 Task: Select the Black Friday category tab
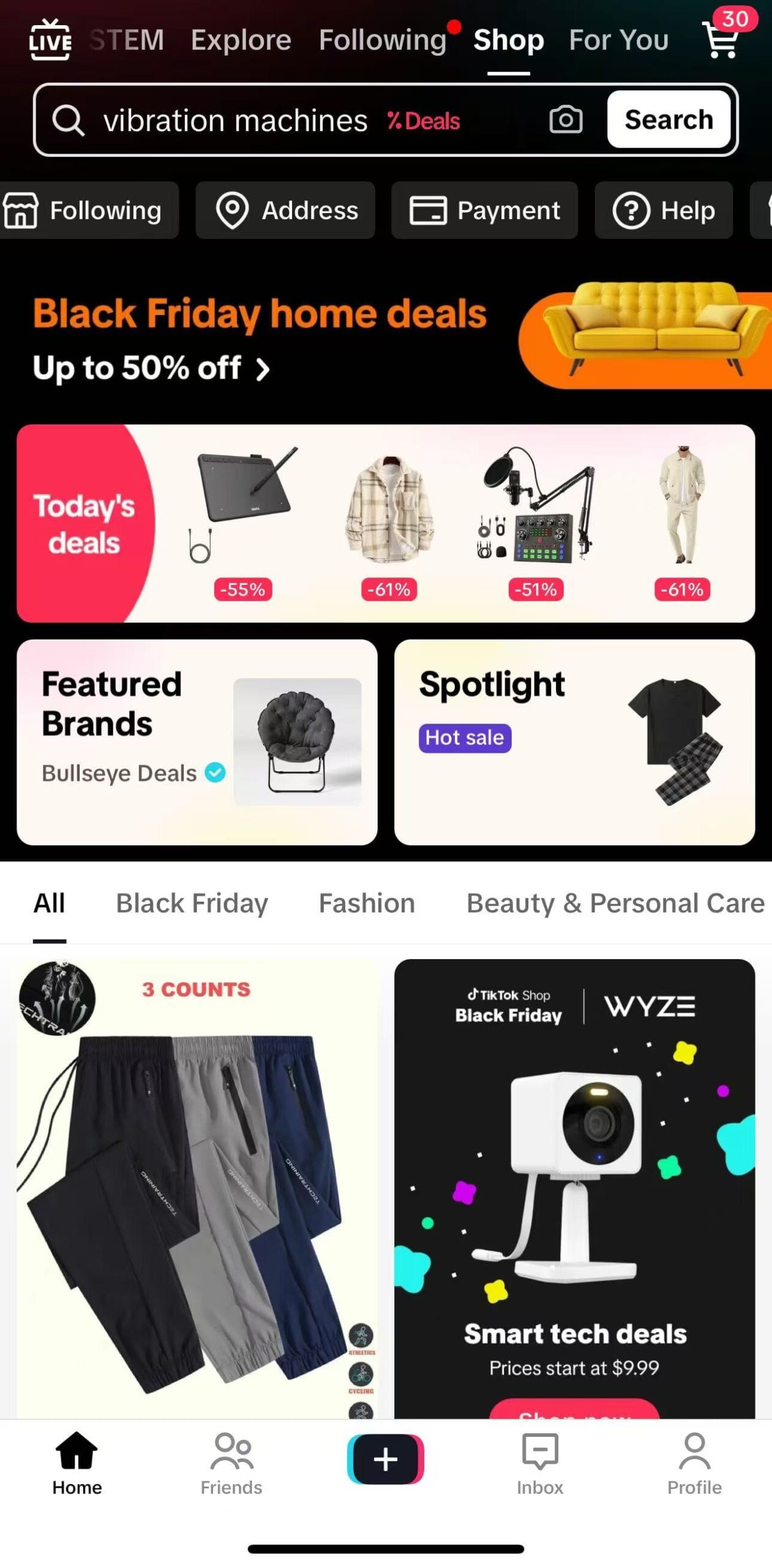coord(192,903)
